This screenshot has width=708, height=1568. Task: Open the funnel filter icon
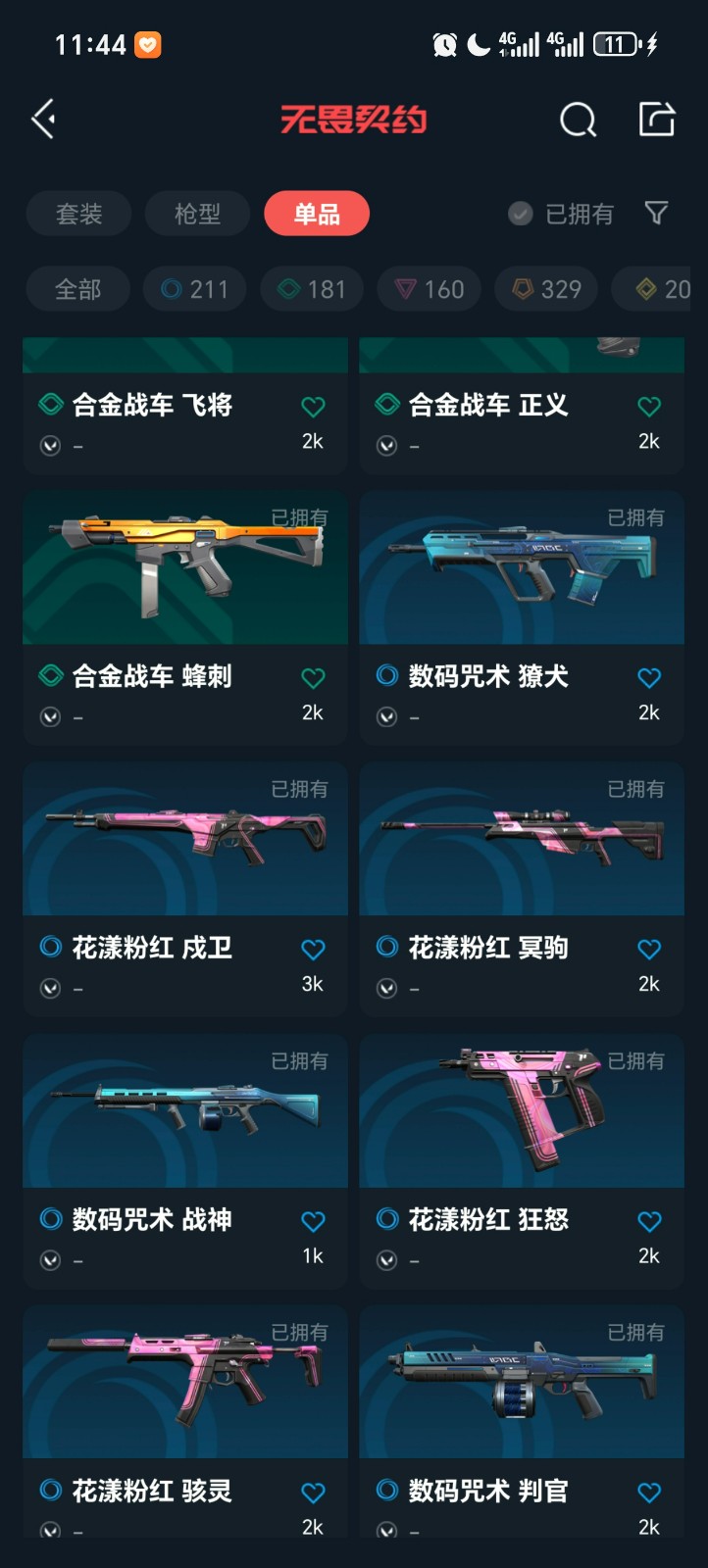click(x=656, y=213)
